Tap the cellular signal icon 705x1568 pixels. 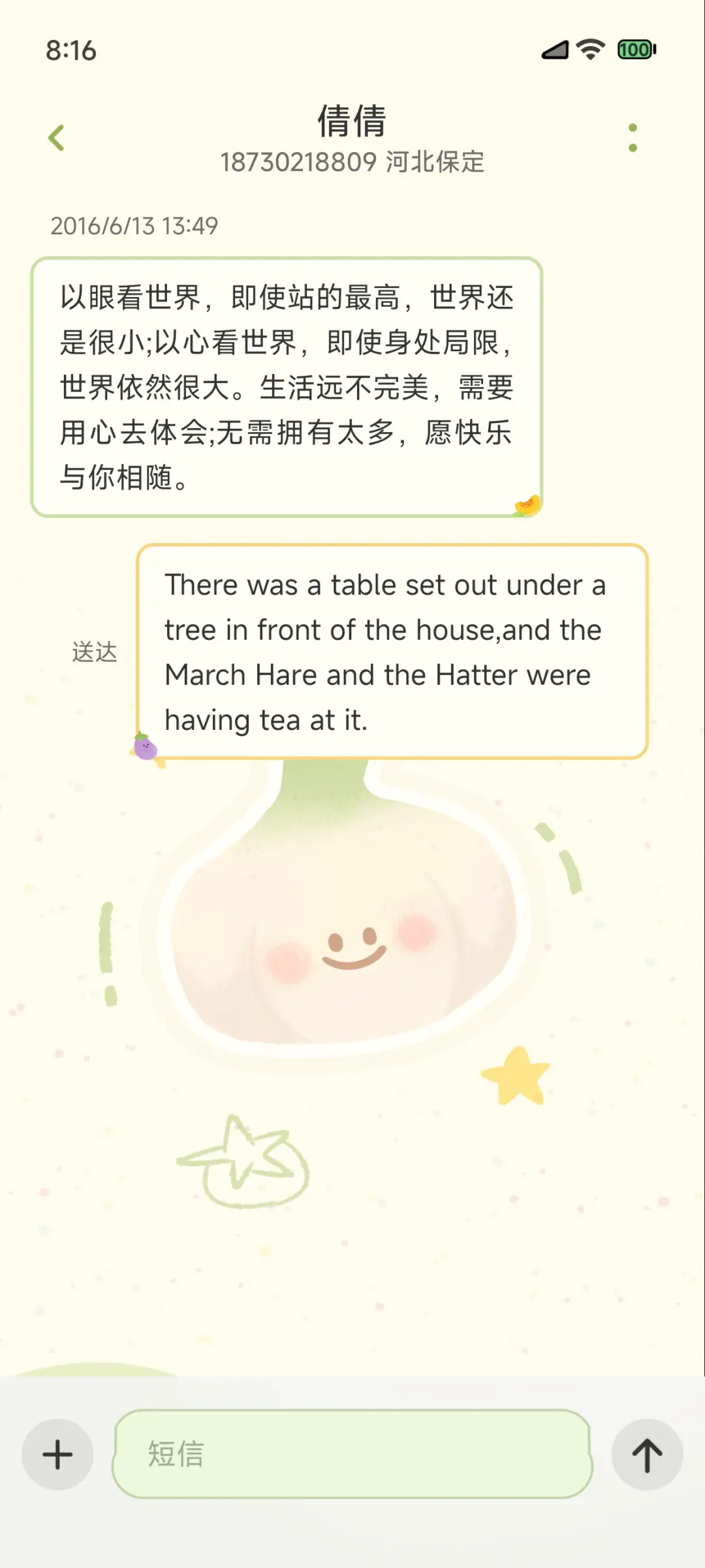pyautogui.click(x=554, y=51)
